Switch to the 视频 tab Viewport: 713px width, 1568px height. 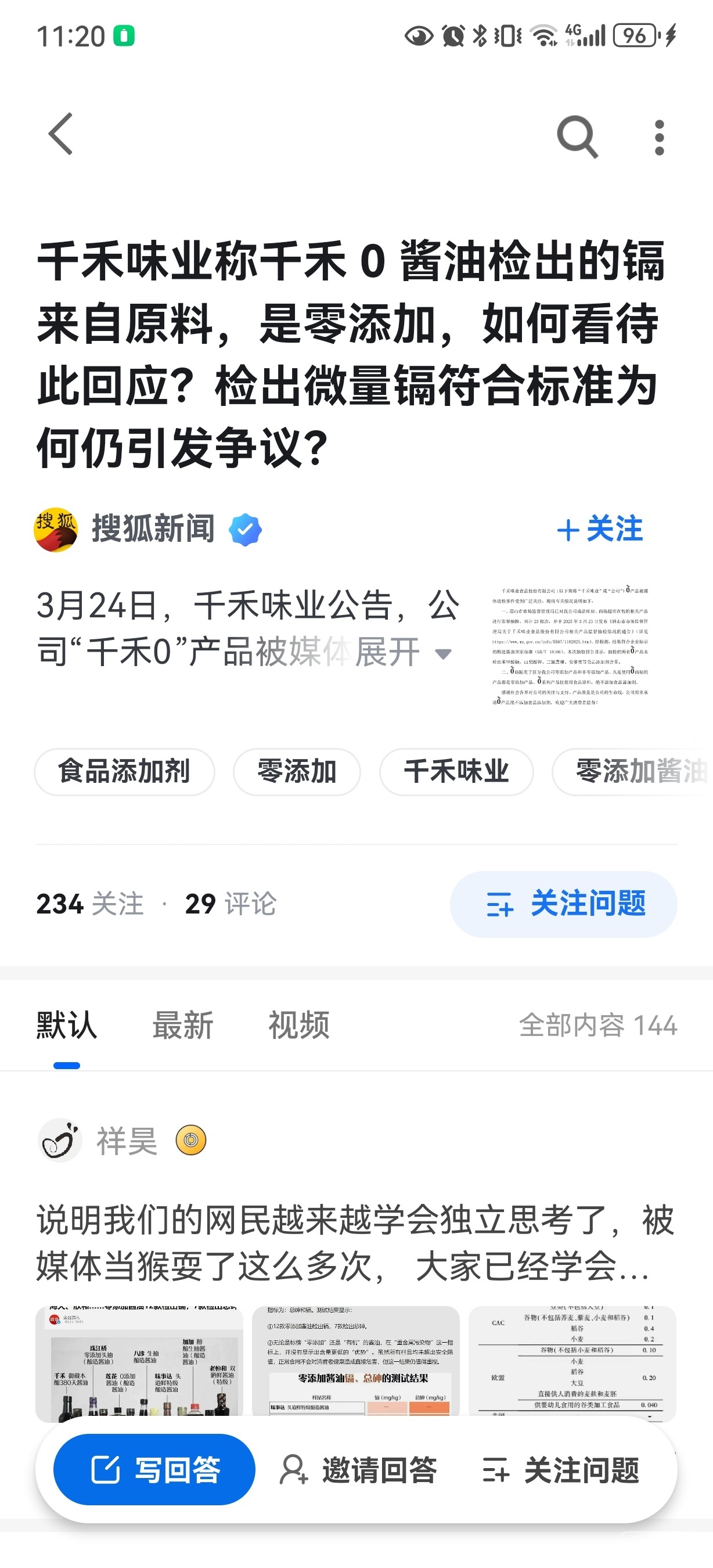298,1025
